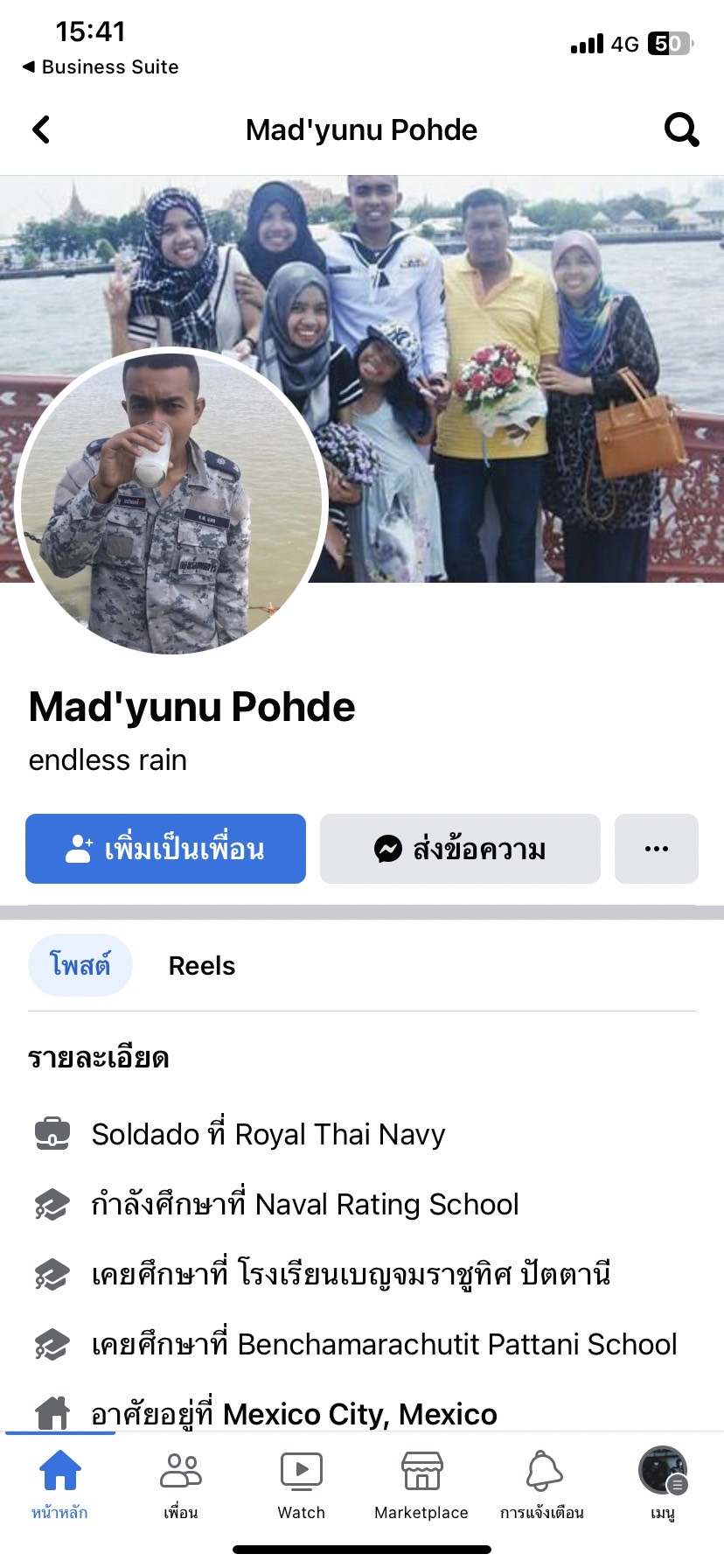This screenshot has width=724, height=1568.
Task: Switch to the Watch tab
Action: pyautogui.click(x=301, y=1482)
